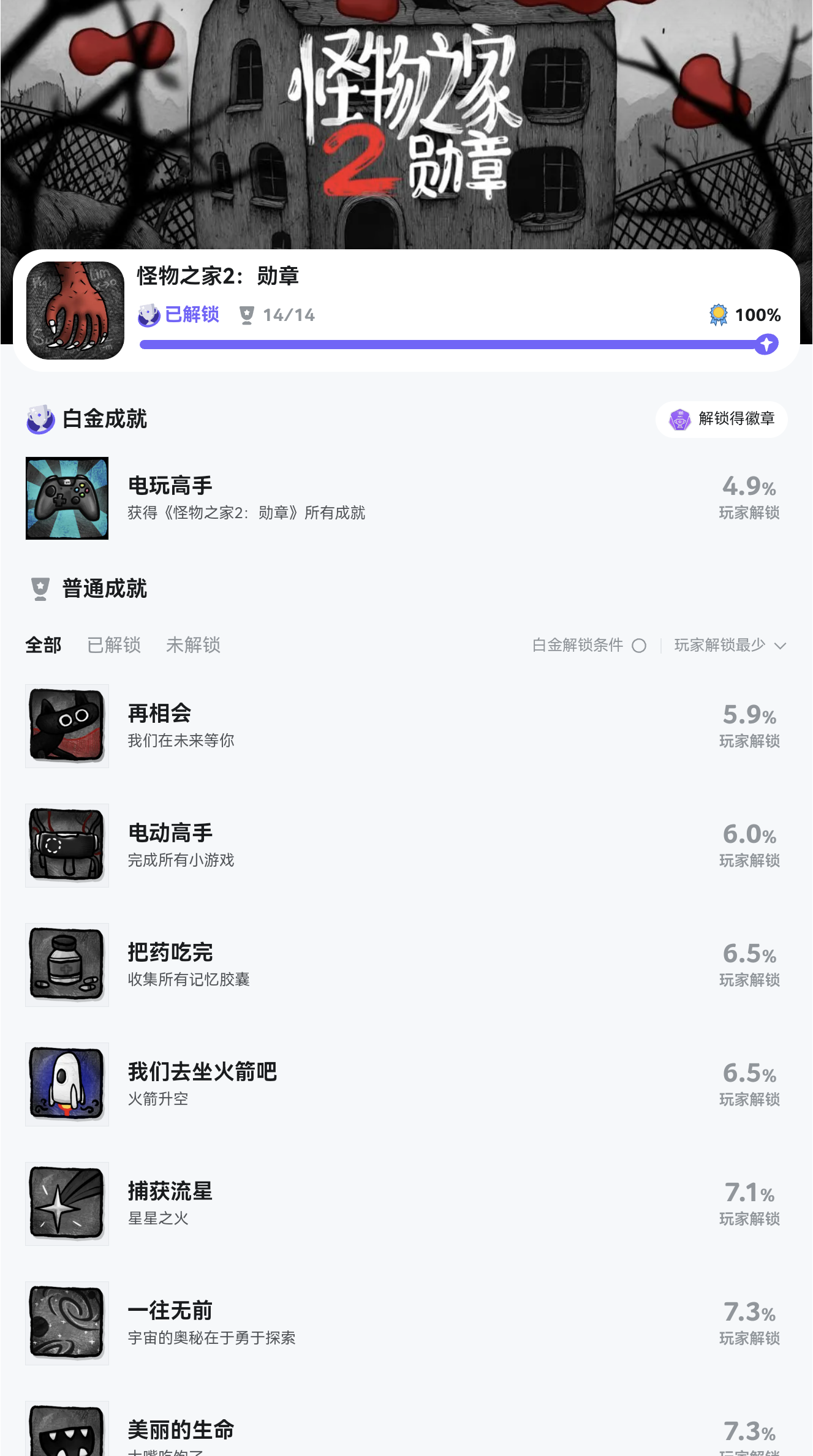Switch to the 已解锁 tab
The height and width of the screenshot is (1456, 813).
114,645
